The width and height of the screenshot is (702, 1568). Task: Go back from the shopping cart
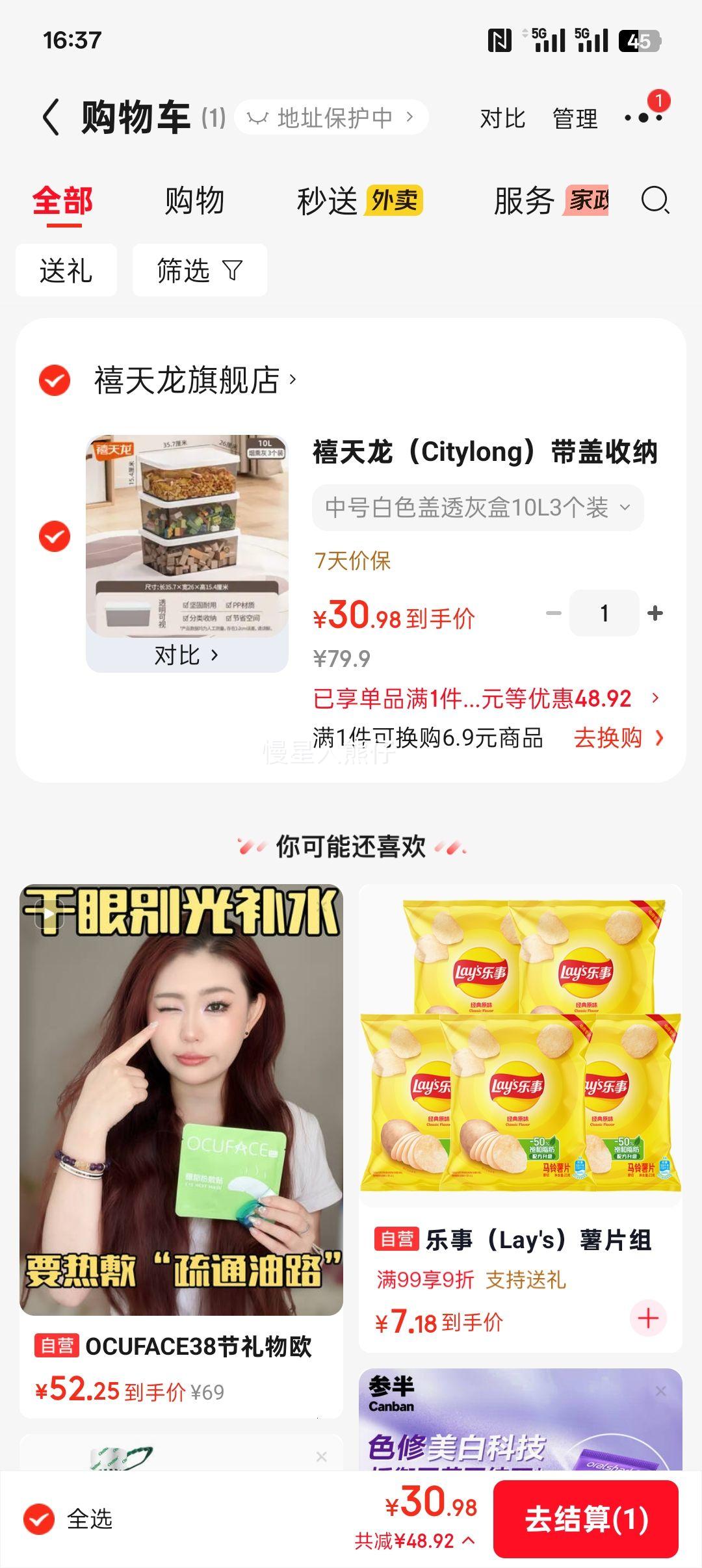pos(51,118)
